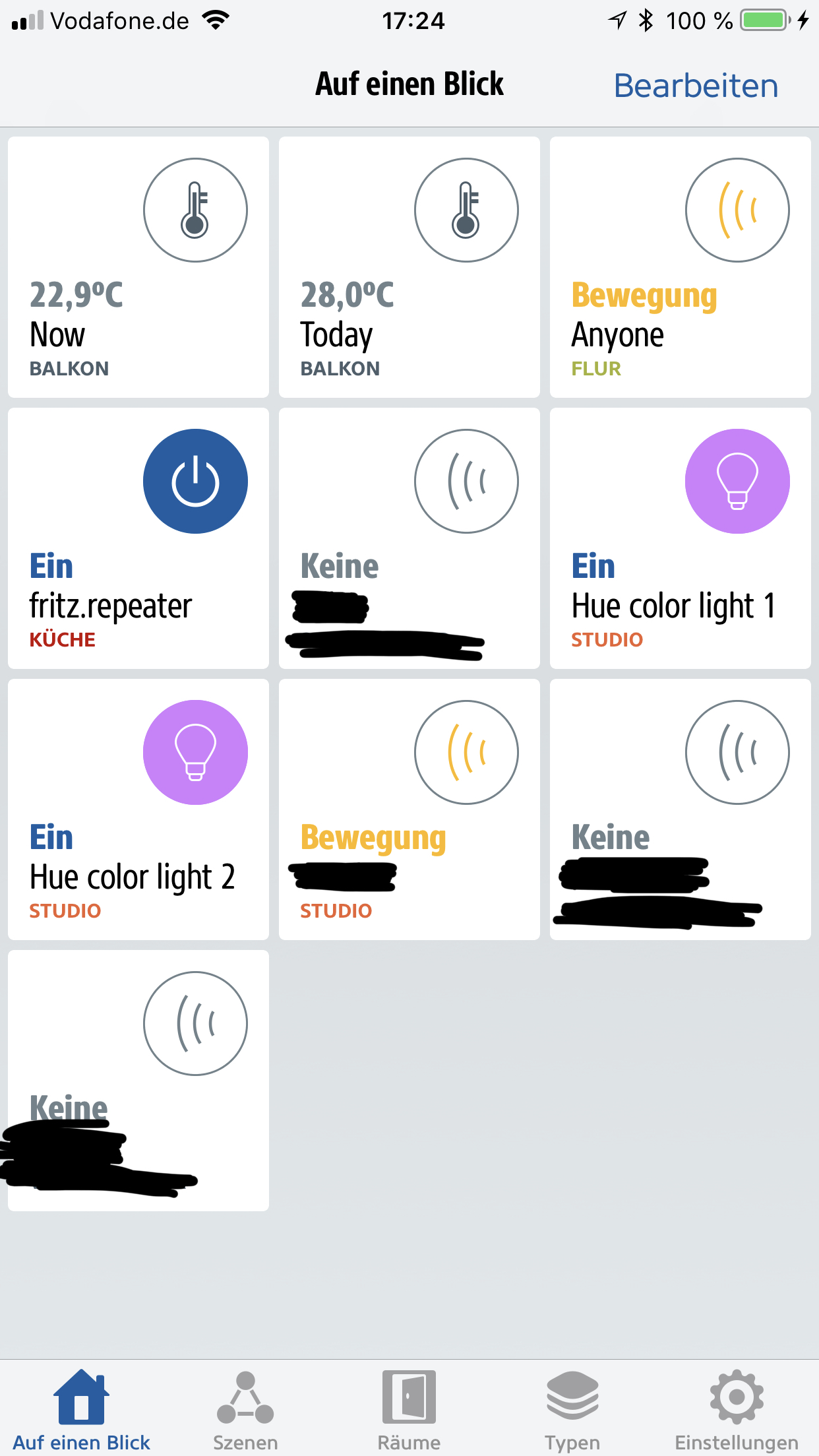Open the 28,0°C Today Balkon tile
Screen dimensions: 819x1456
click(x=409, y=267)
